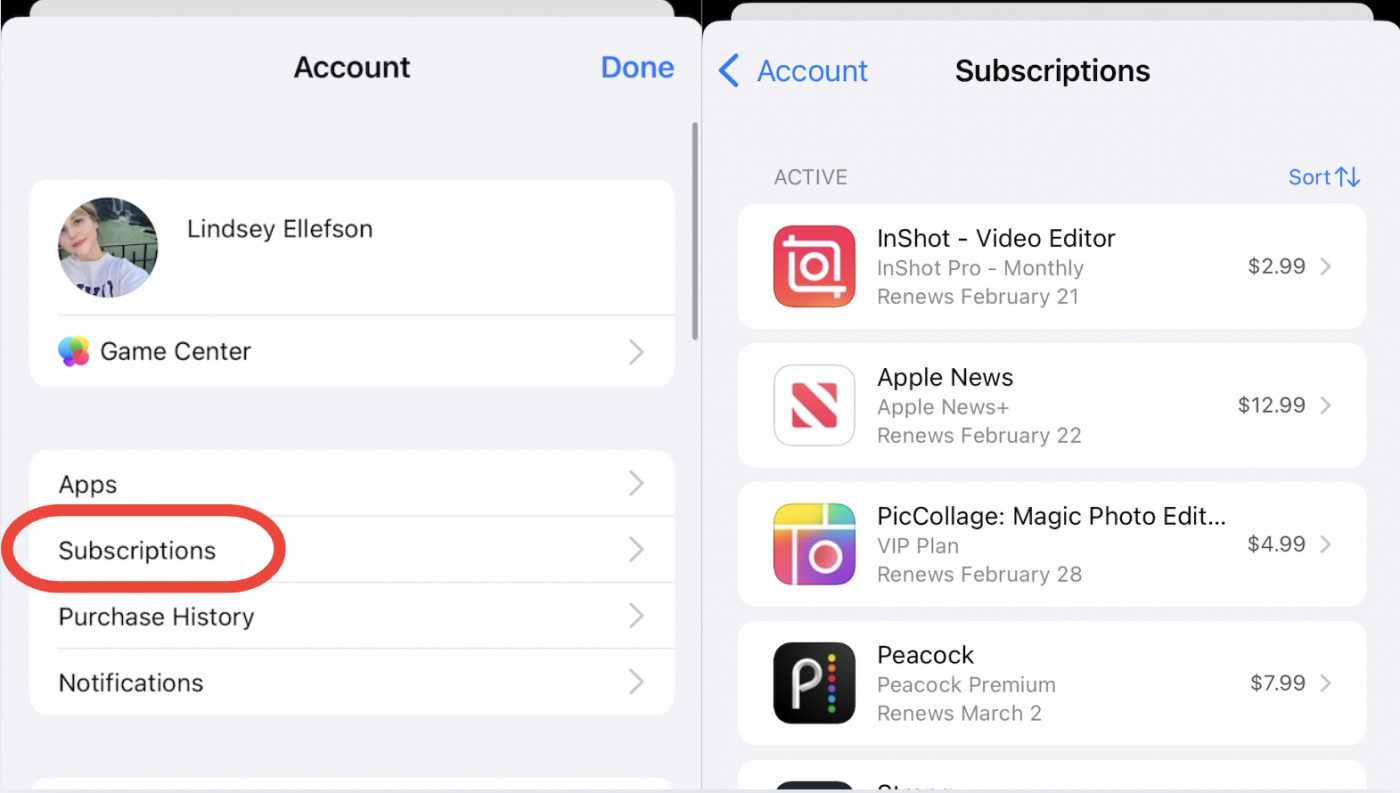This screenshot has width=1400, height=793.
Task: Sort the active subscriptions
Action: [x=1323, y=177]
